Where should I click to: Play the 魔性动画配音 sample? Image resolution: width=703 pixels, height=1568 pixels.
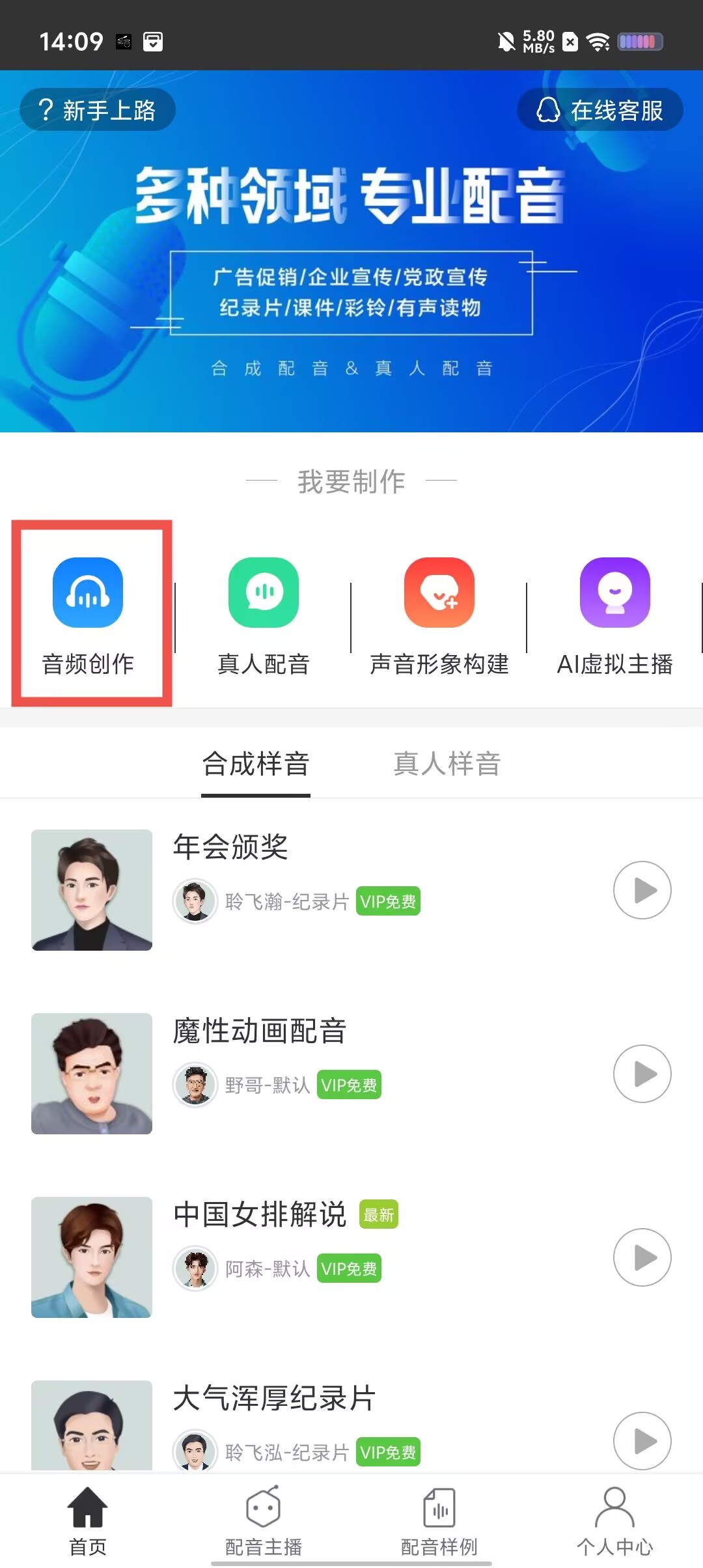642,1074
